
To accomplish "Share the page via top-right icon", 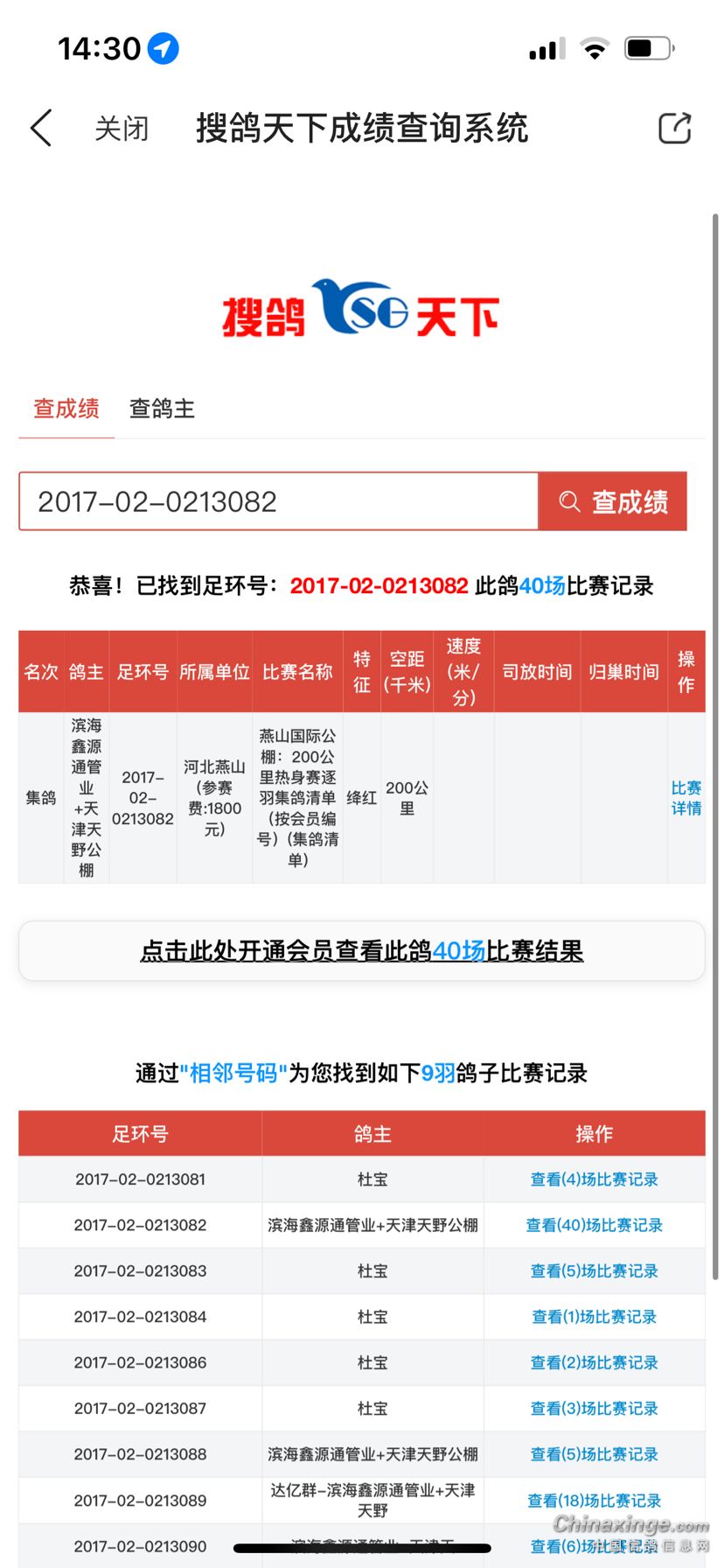I will click(674, 129).
